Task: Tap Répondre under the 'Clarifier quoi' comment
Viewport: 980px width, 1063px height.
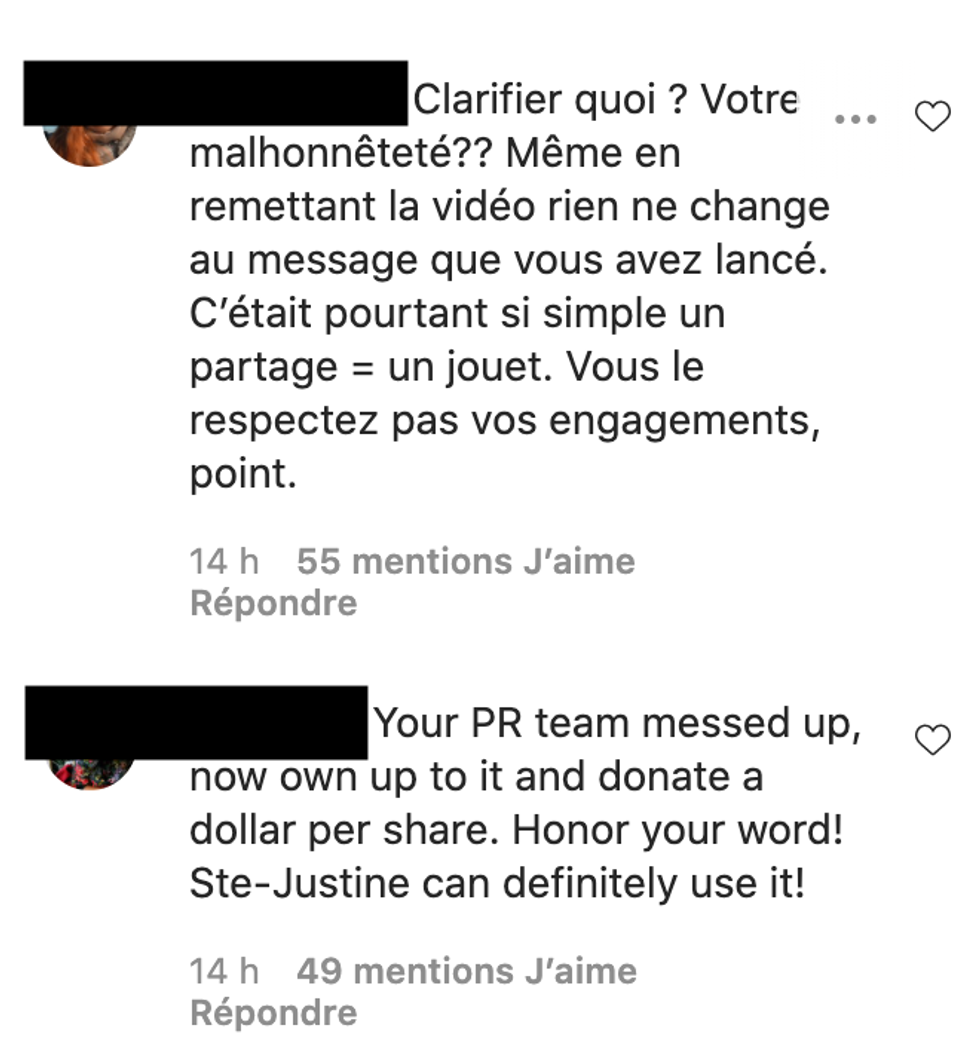Action: point(273,603)
